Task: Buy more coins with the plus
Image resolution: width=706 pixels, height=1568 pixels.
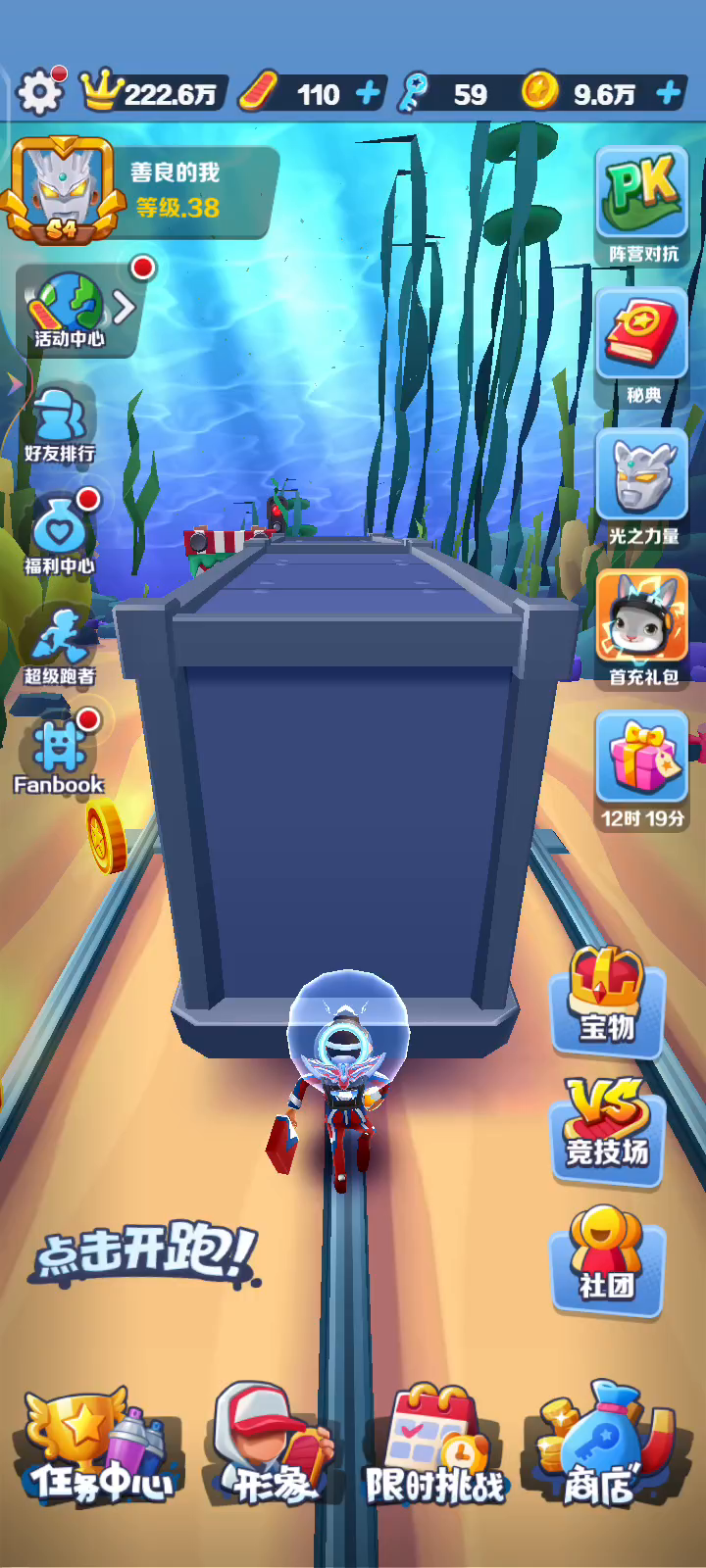Action: (x=669, y=94)
